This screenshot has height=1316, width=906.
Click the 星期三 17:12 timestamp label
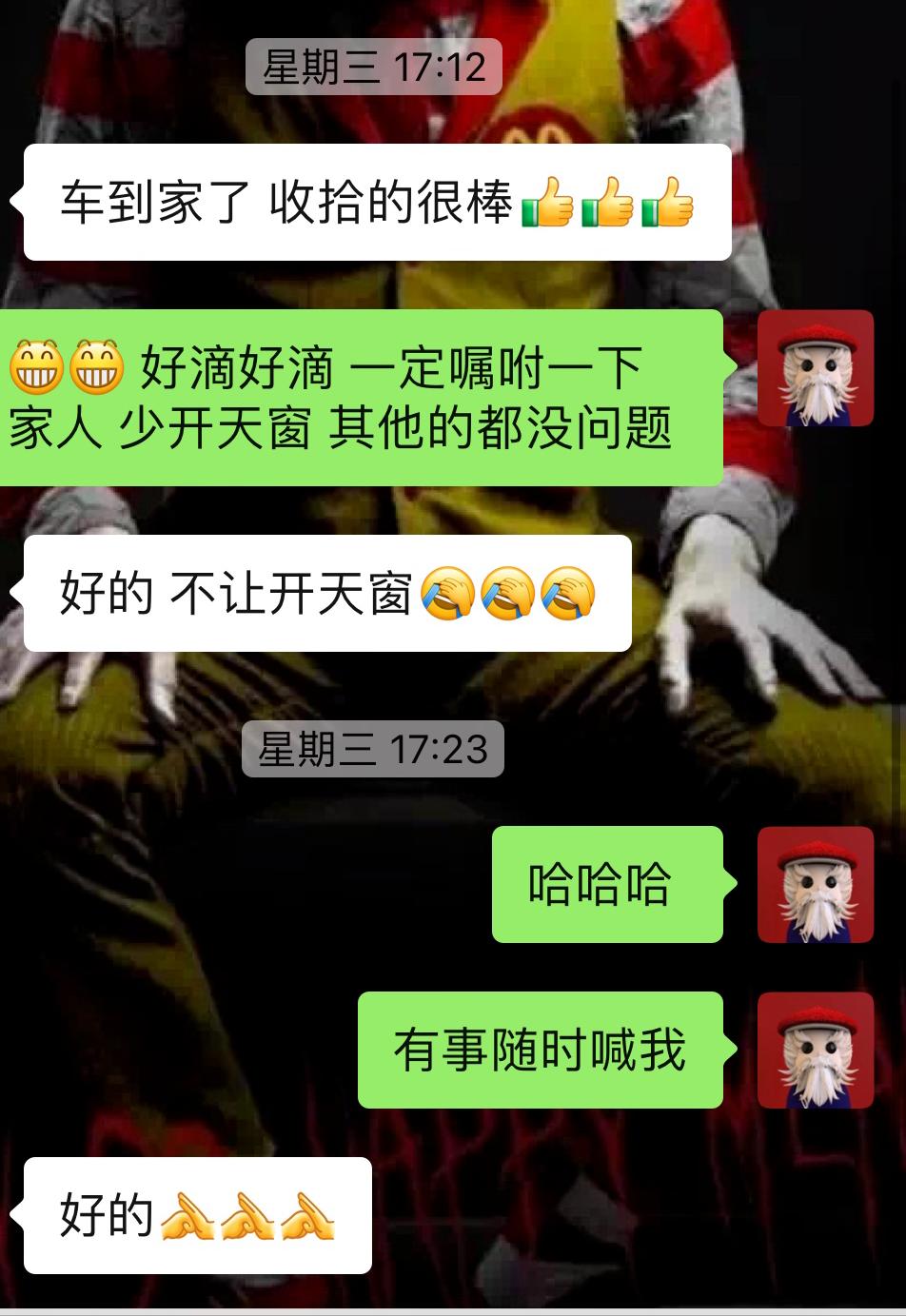(x=371, y=67)
